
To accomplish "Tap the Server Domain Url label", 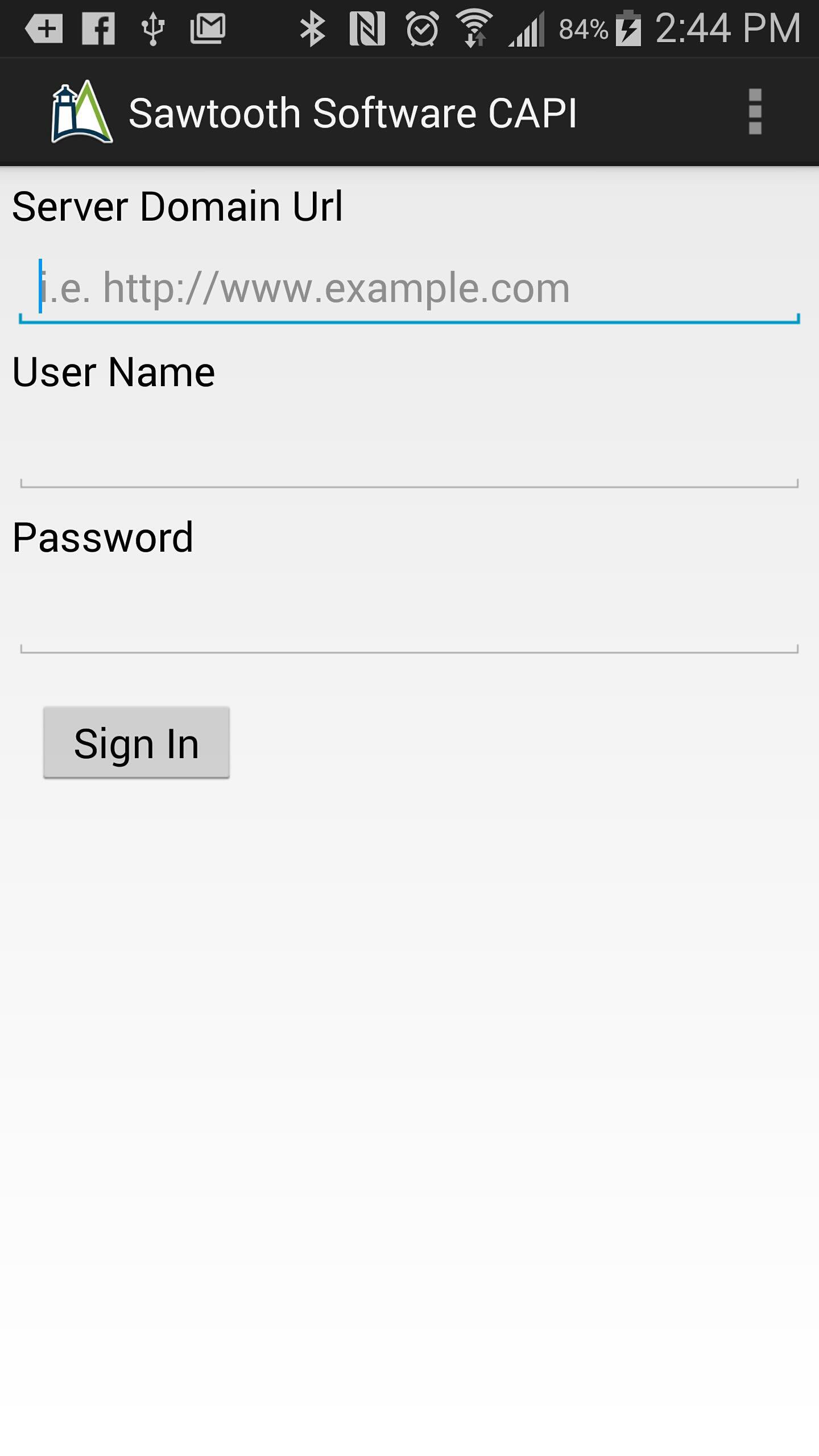I will [x=176, y=206].
